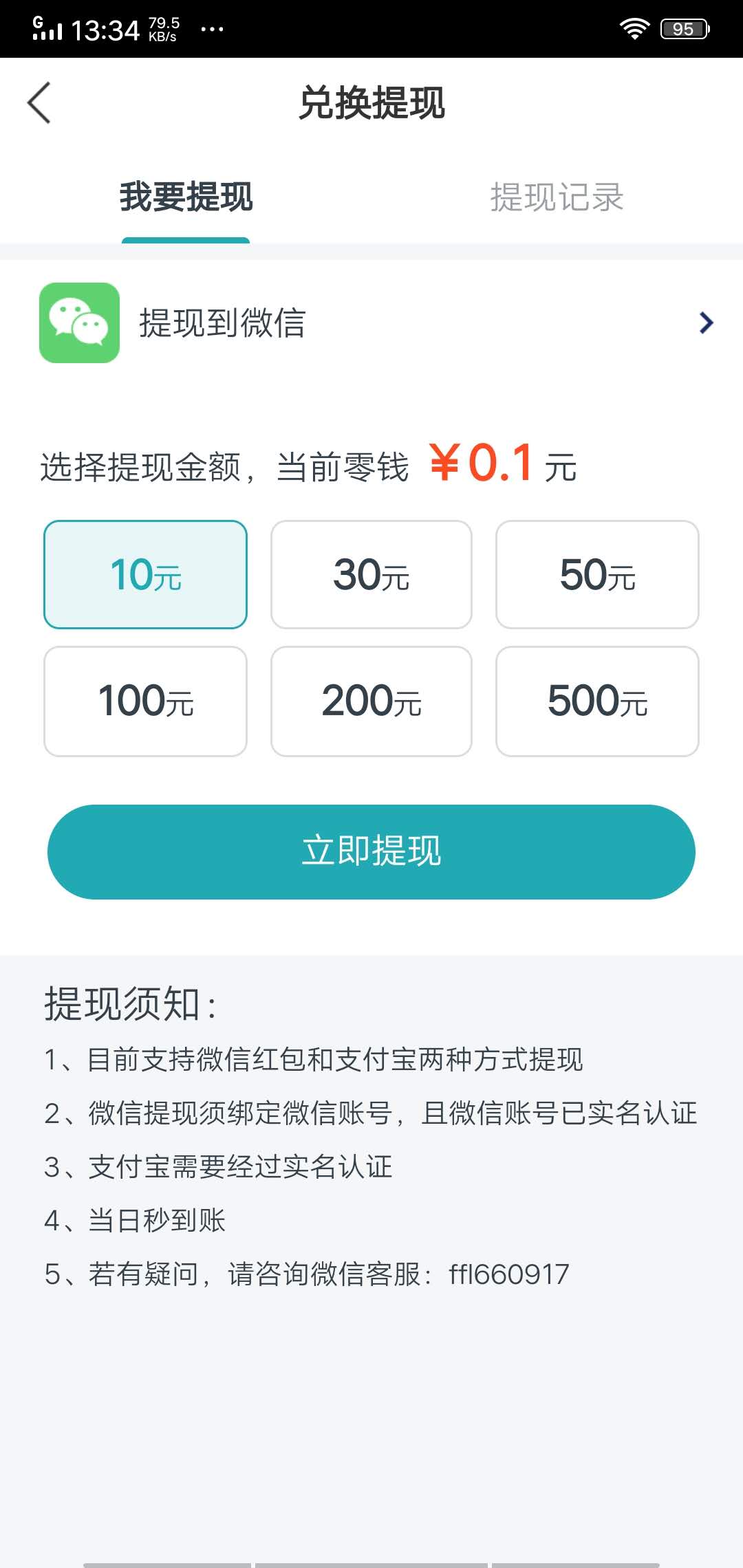Tap the clock showing 13:34

(x=105, y=28)
